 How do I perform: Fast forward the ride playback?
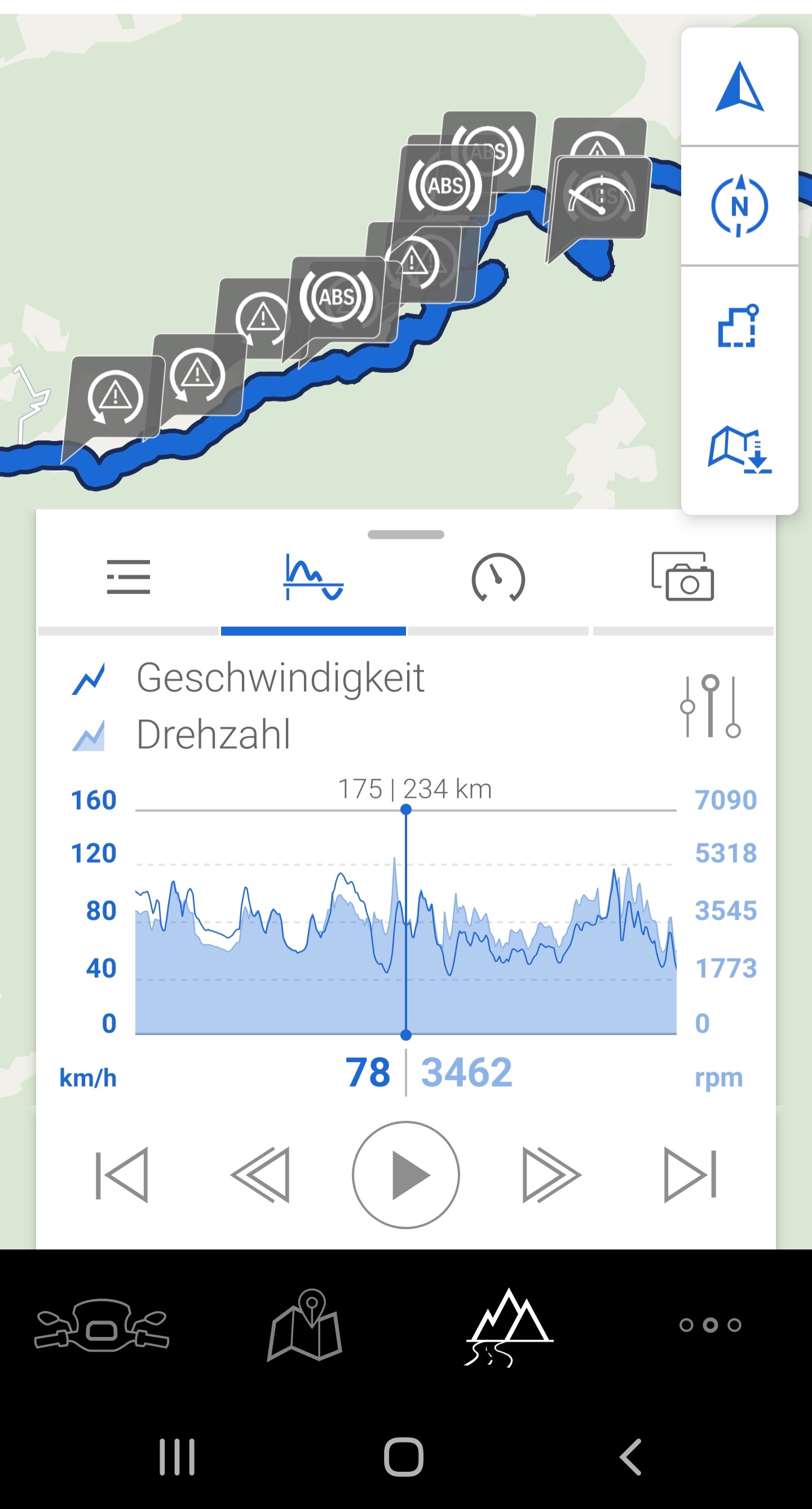click(551, 1175)
